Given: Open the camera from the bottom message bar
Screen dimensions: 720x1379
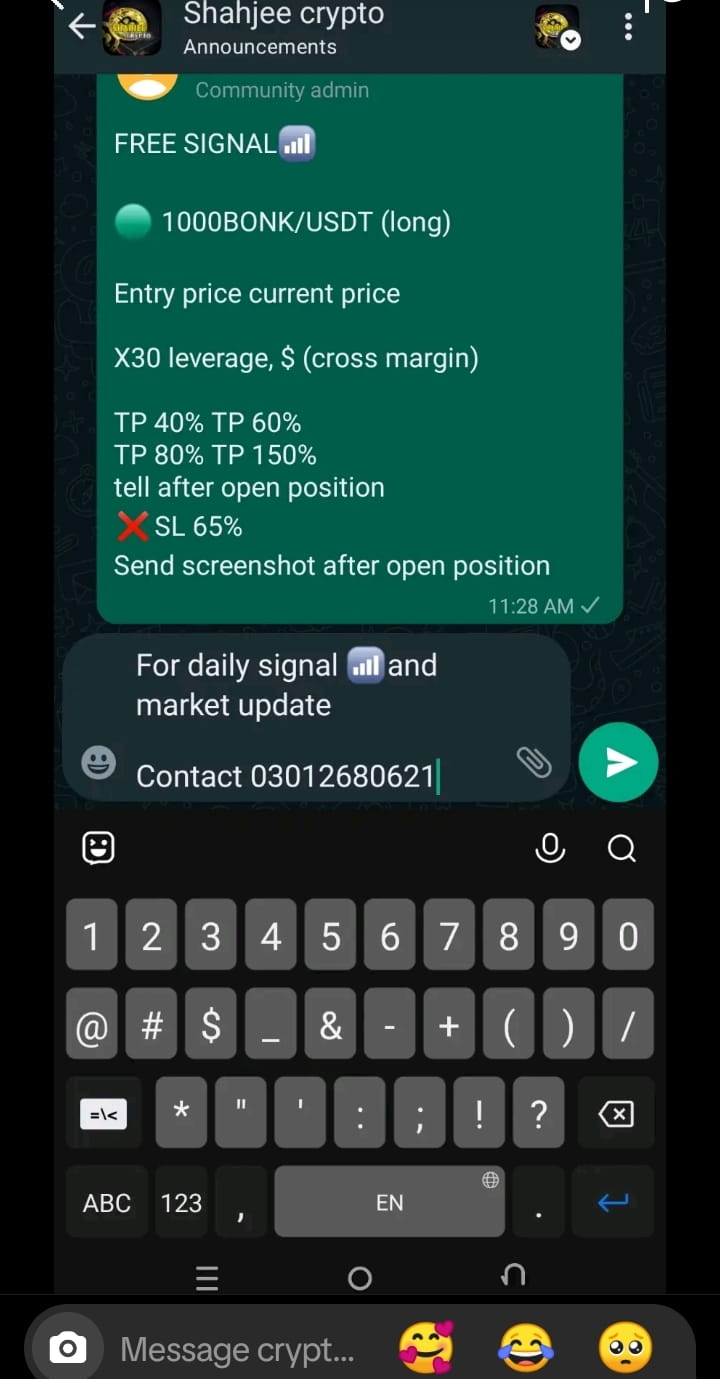Looking at the screenshot, I should tap(66, 1348).
